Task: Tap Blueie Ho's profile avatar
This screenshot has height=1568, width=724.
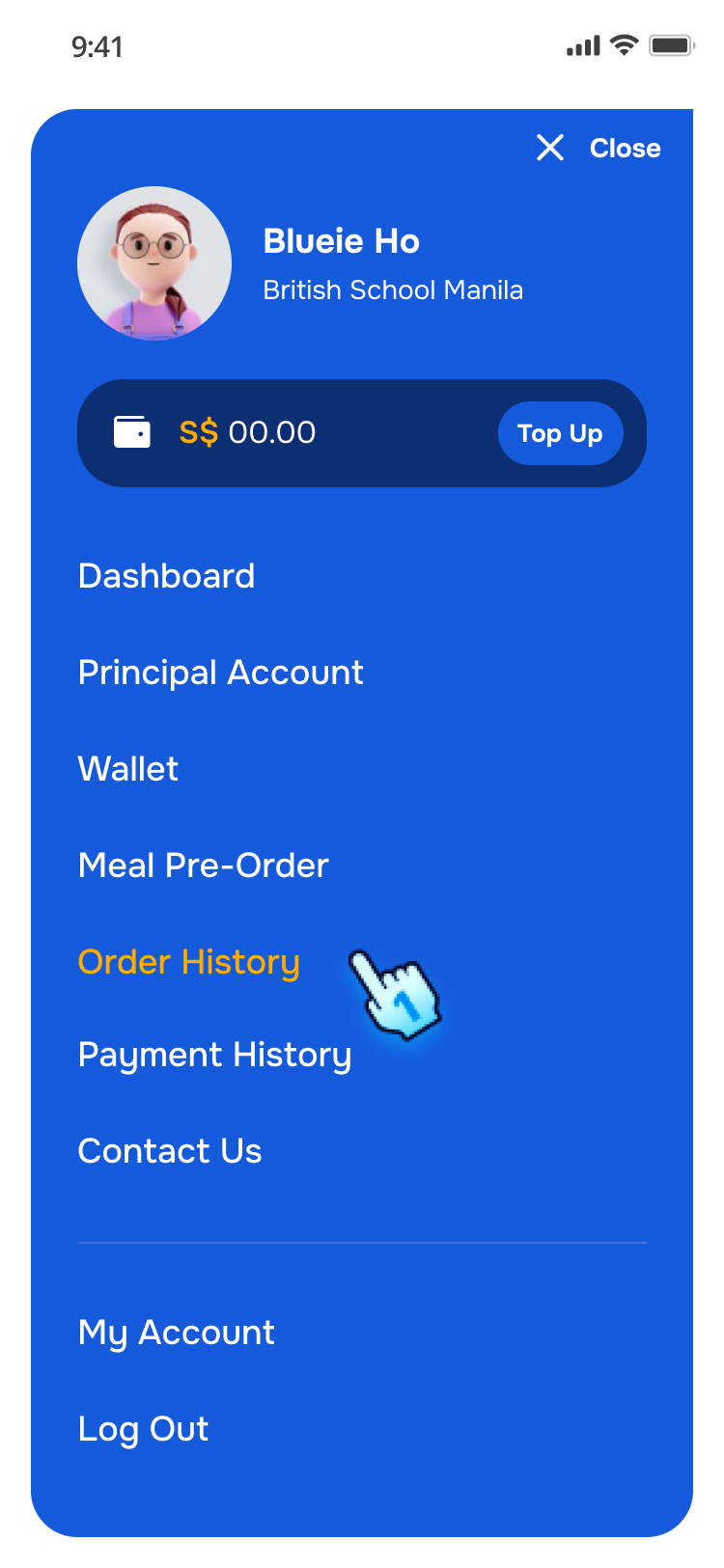Action: 154,263
